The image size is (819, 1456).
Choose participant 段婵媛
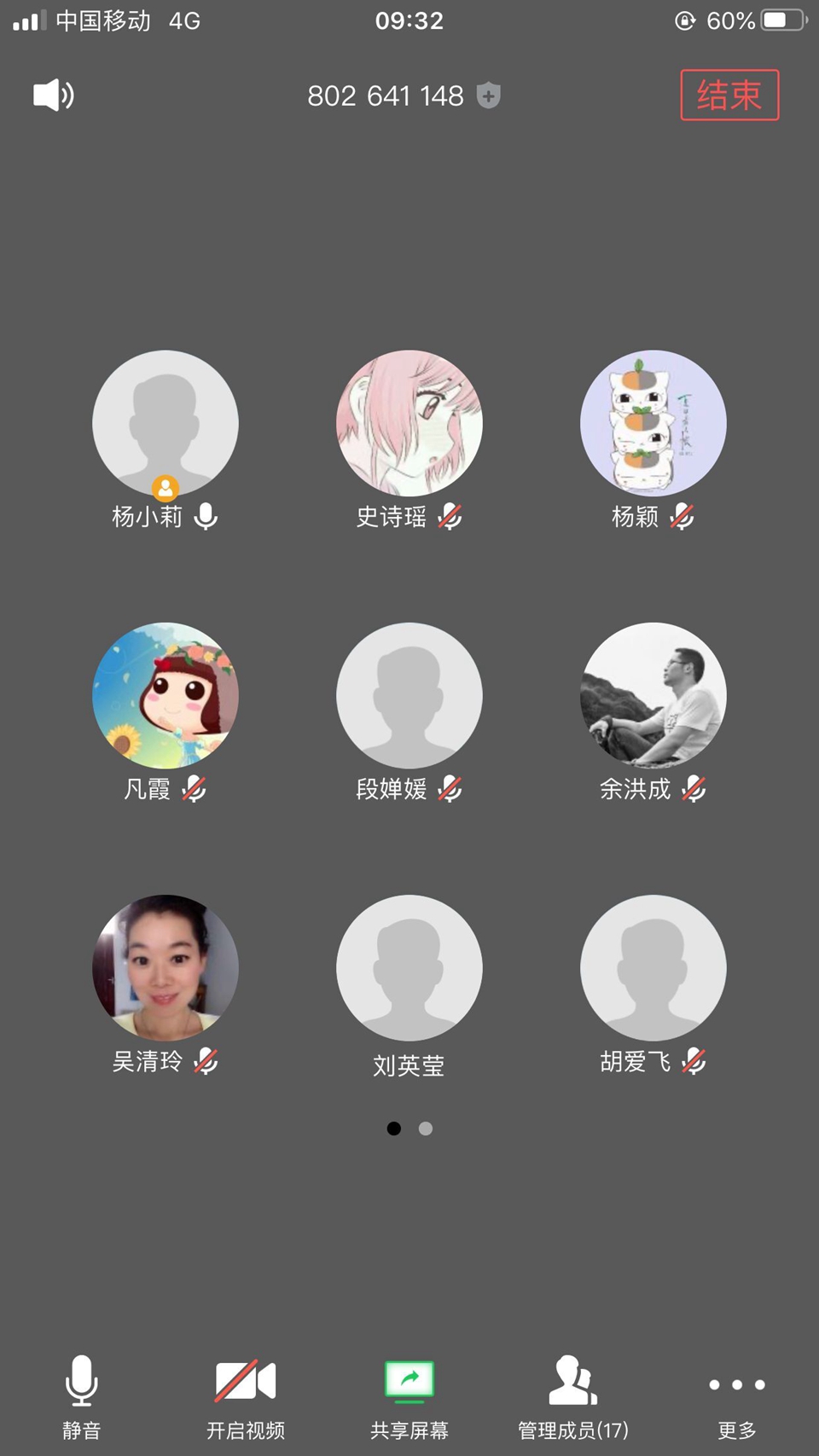pos(409,695)
